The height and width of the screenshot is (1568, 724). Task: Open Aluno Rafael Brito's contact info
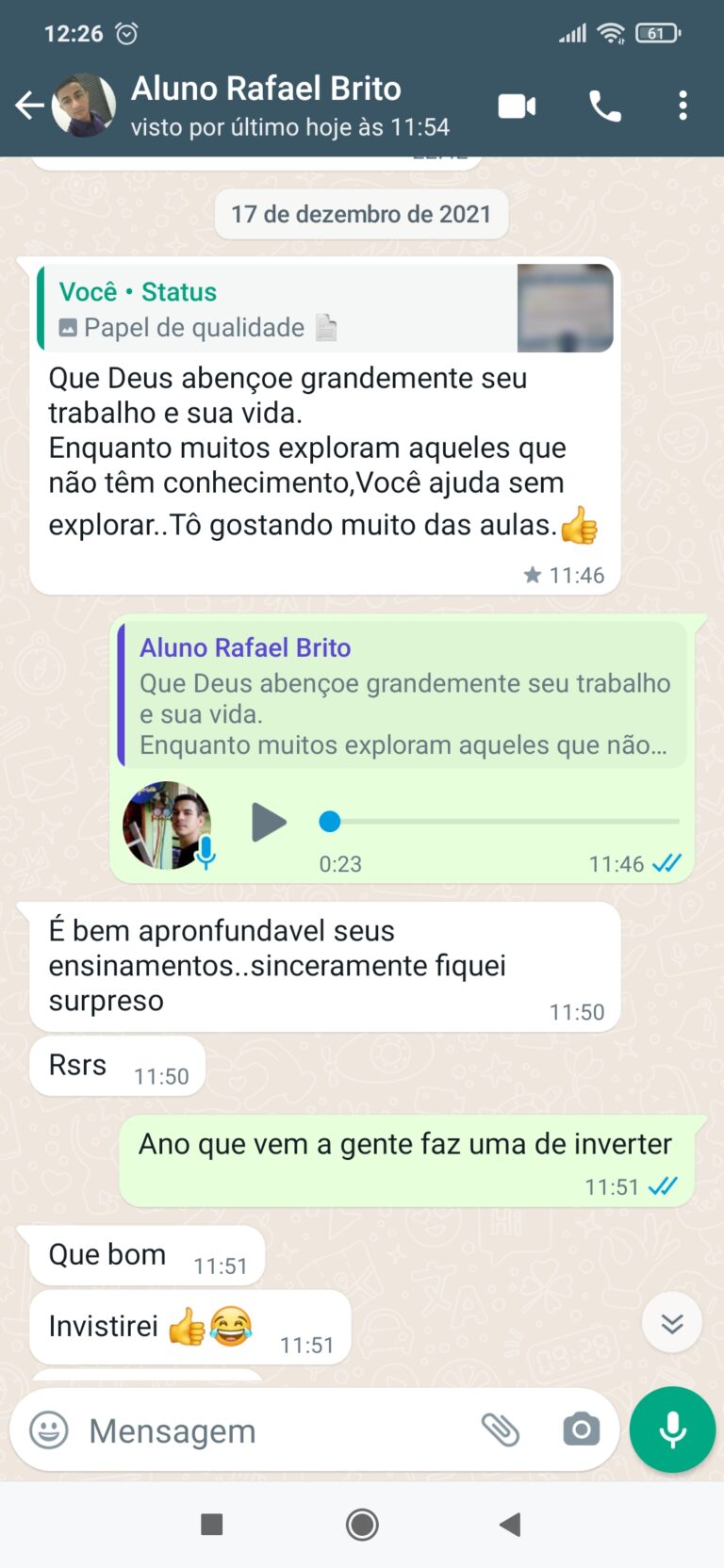(x=283, y=106)
